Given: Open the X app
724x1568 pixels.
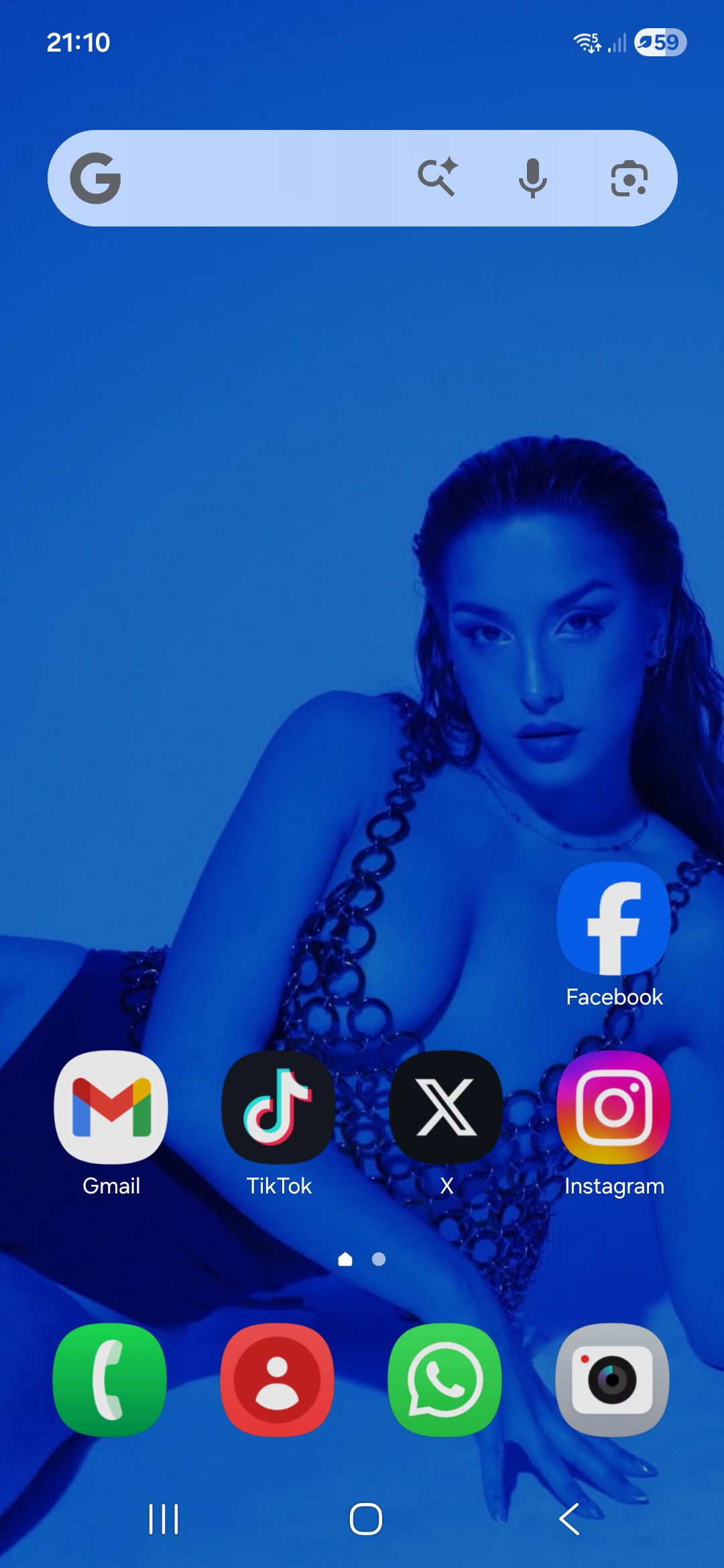Looking at the screenshot, I should pos(446,1107).
